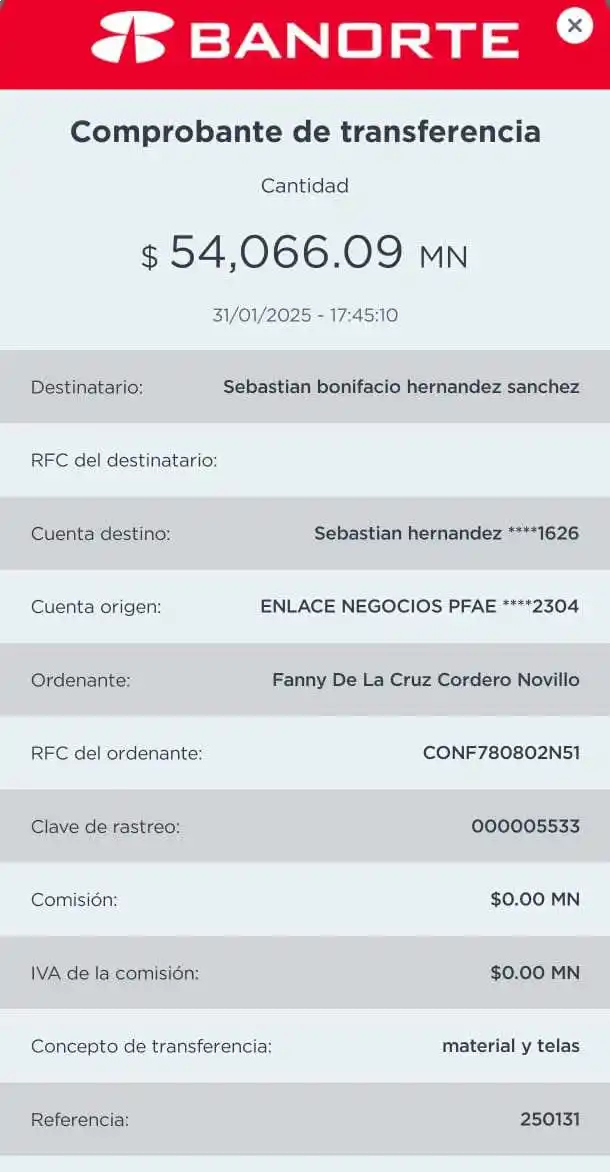Close the transfer receipt
The height and width of the screenshot is (1172, 610).
pos(574,26)
